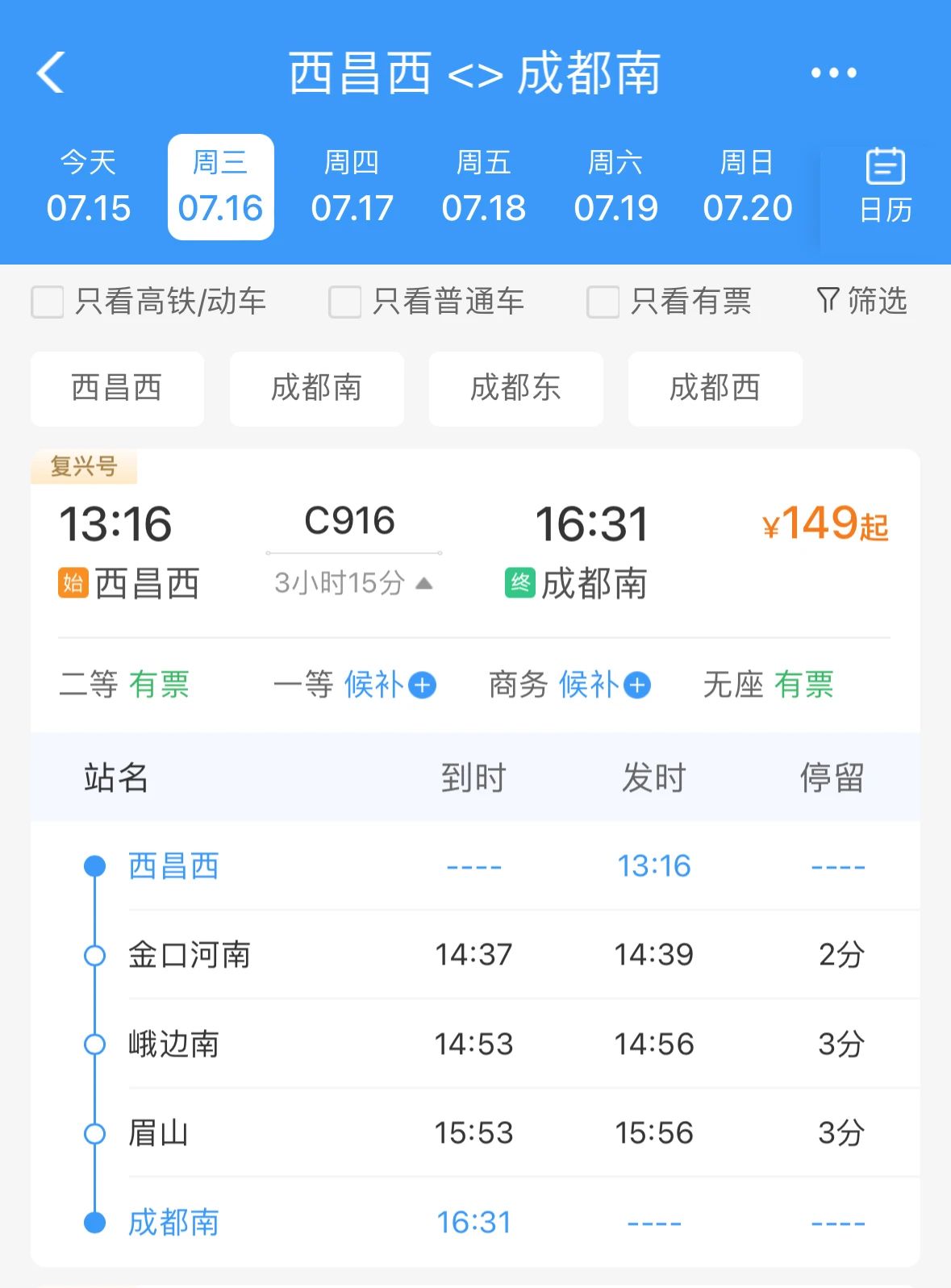Filter by 西昌西 station chip

point(117,388)
